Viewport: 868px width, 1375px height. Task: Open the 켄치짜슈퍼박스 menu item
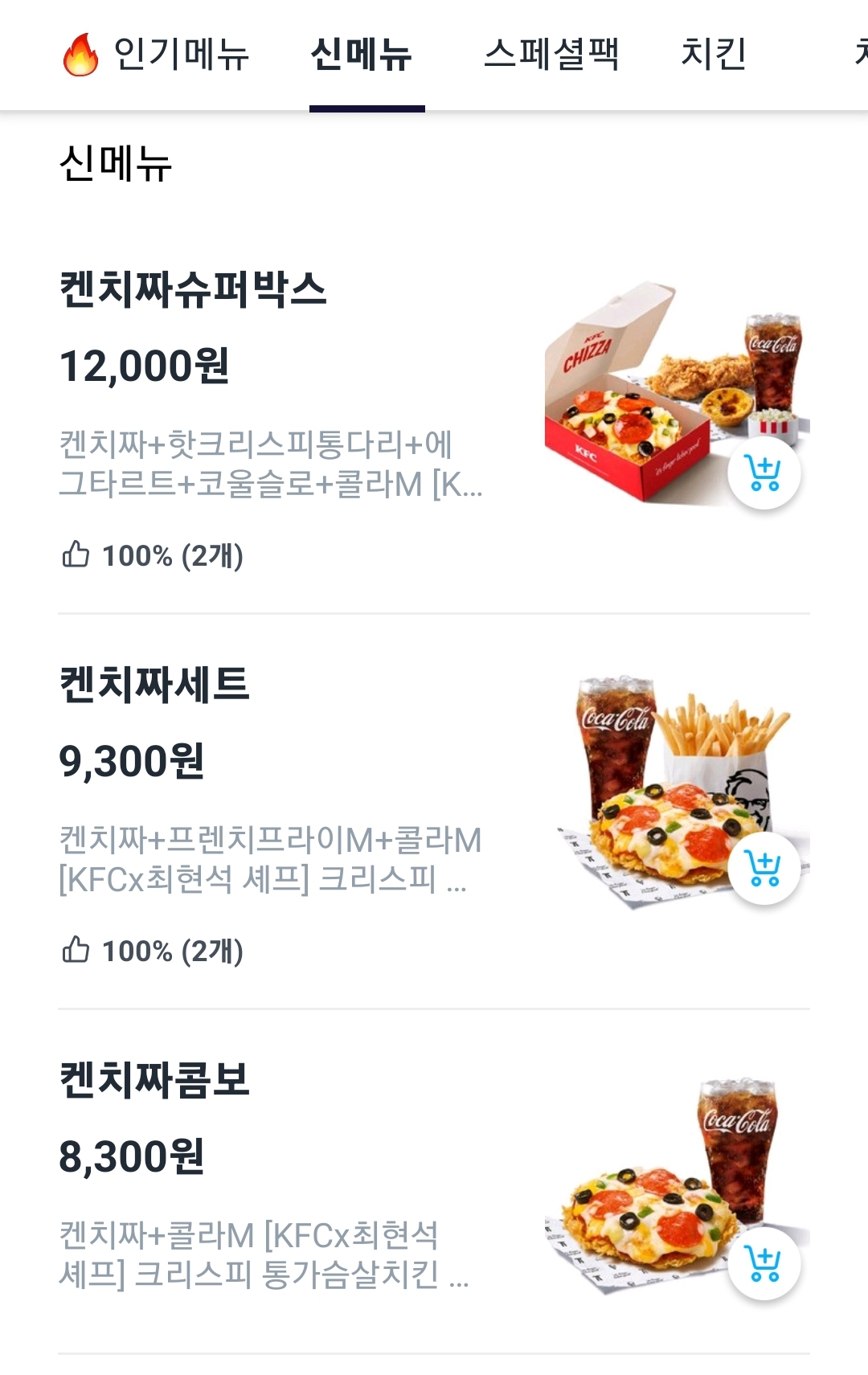(193, 289)
